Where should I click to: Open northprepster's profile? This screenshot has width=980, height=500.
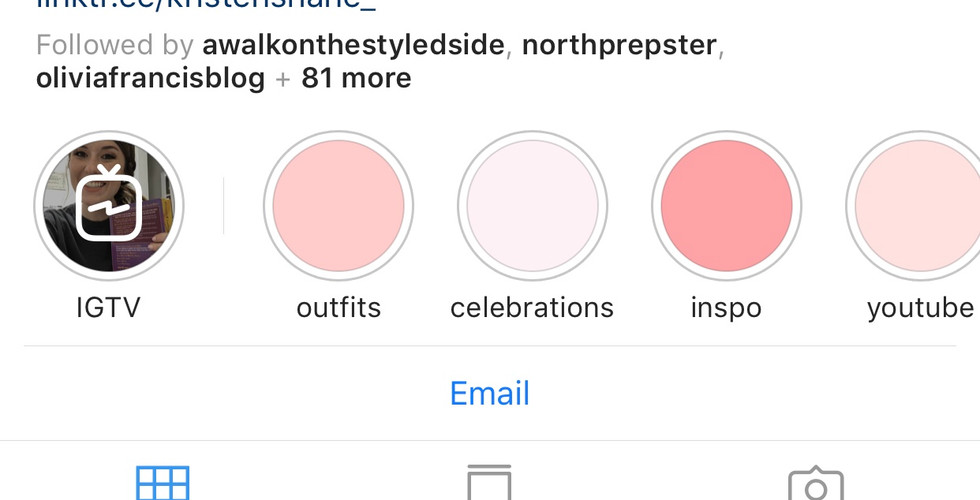tap(619, 45)
